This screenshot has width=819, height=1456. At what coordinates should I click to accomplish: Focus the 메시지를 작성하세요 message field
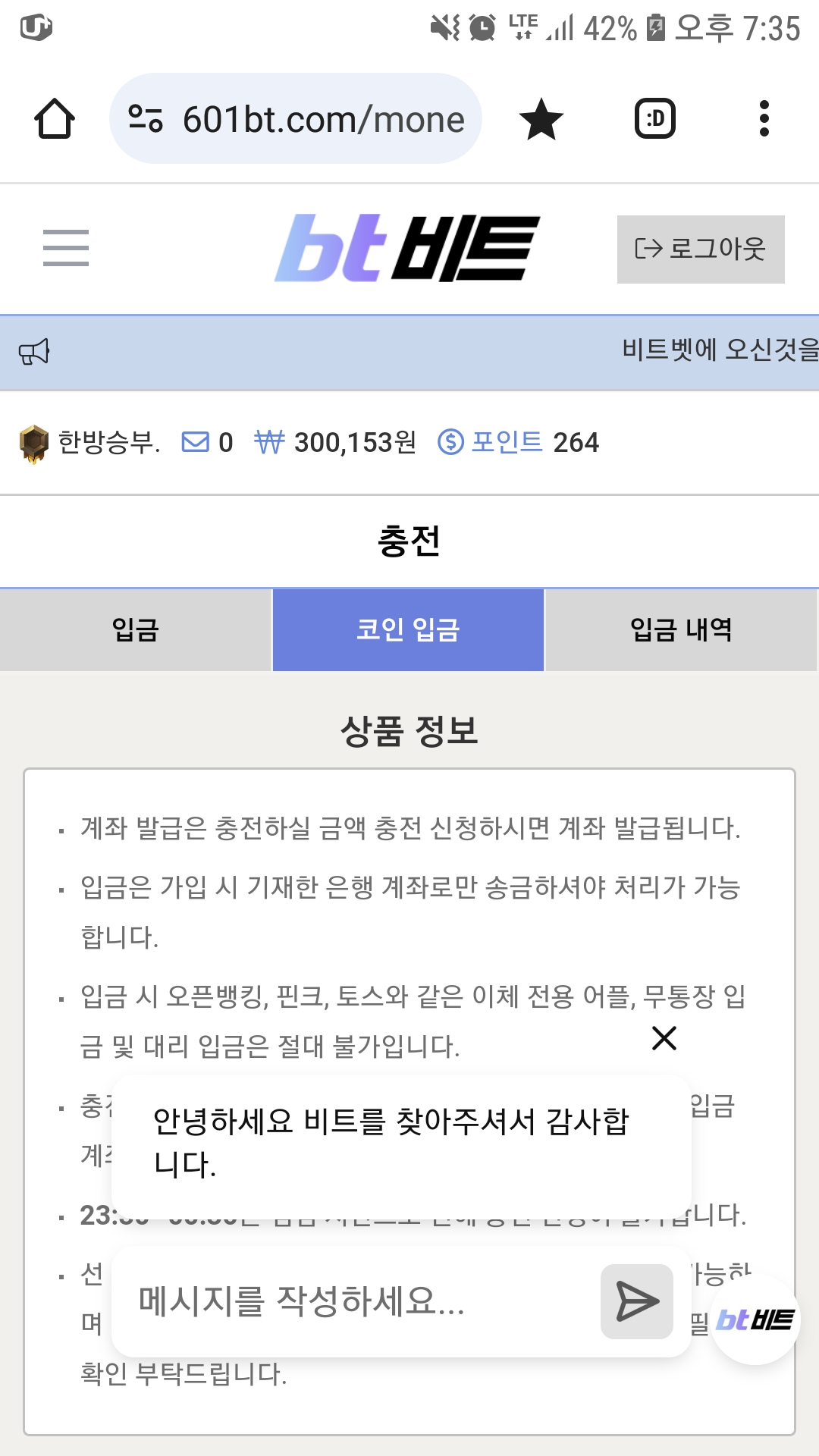(356, 1301)
